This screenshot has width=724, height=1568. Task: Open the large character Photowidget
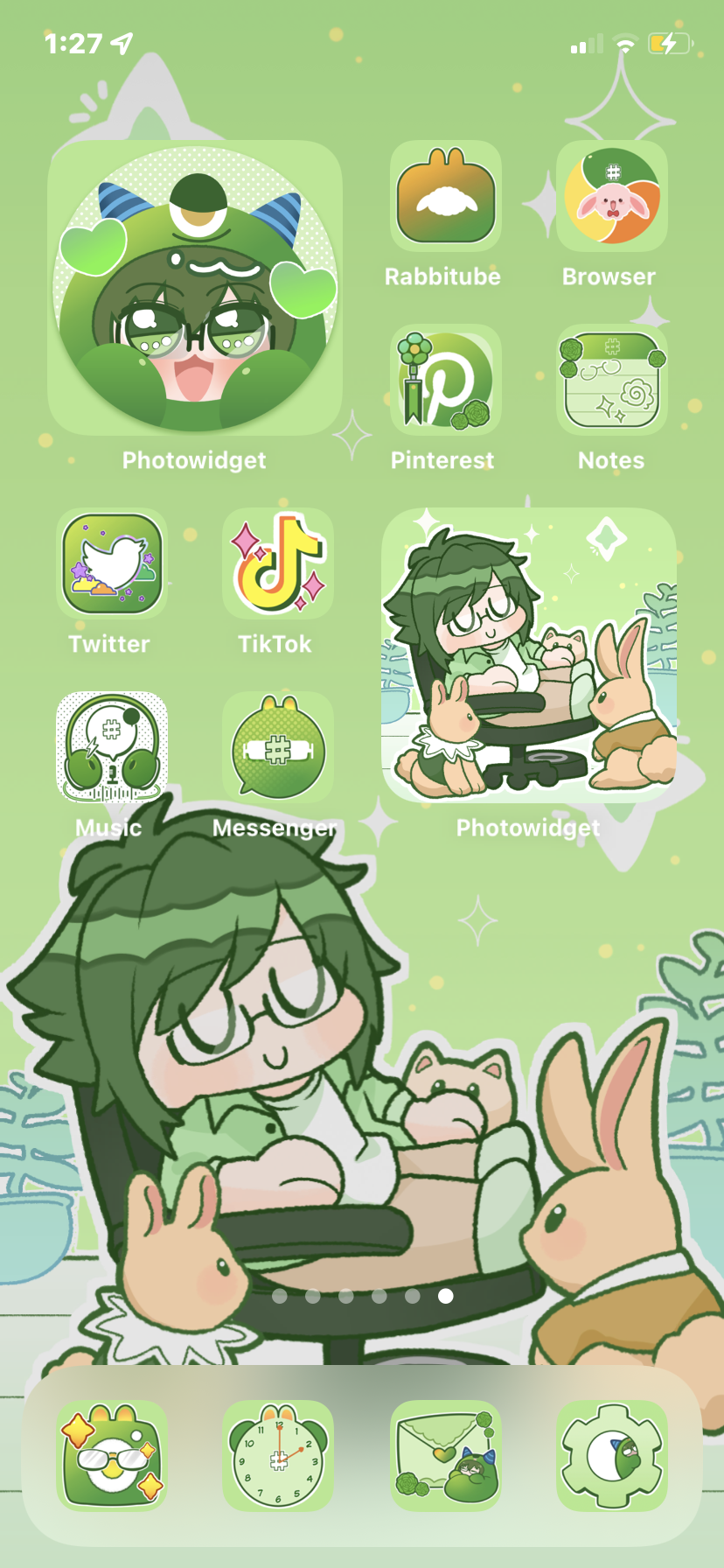click(x=195, y=289)
